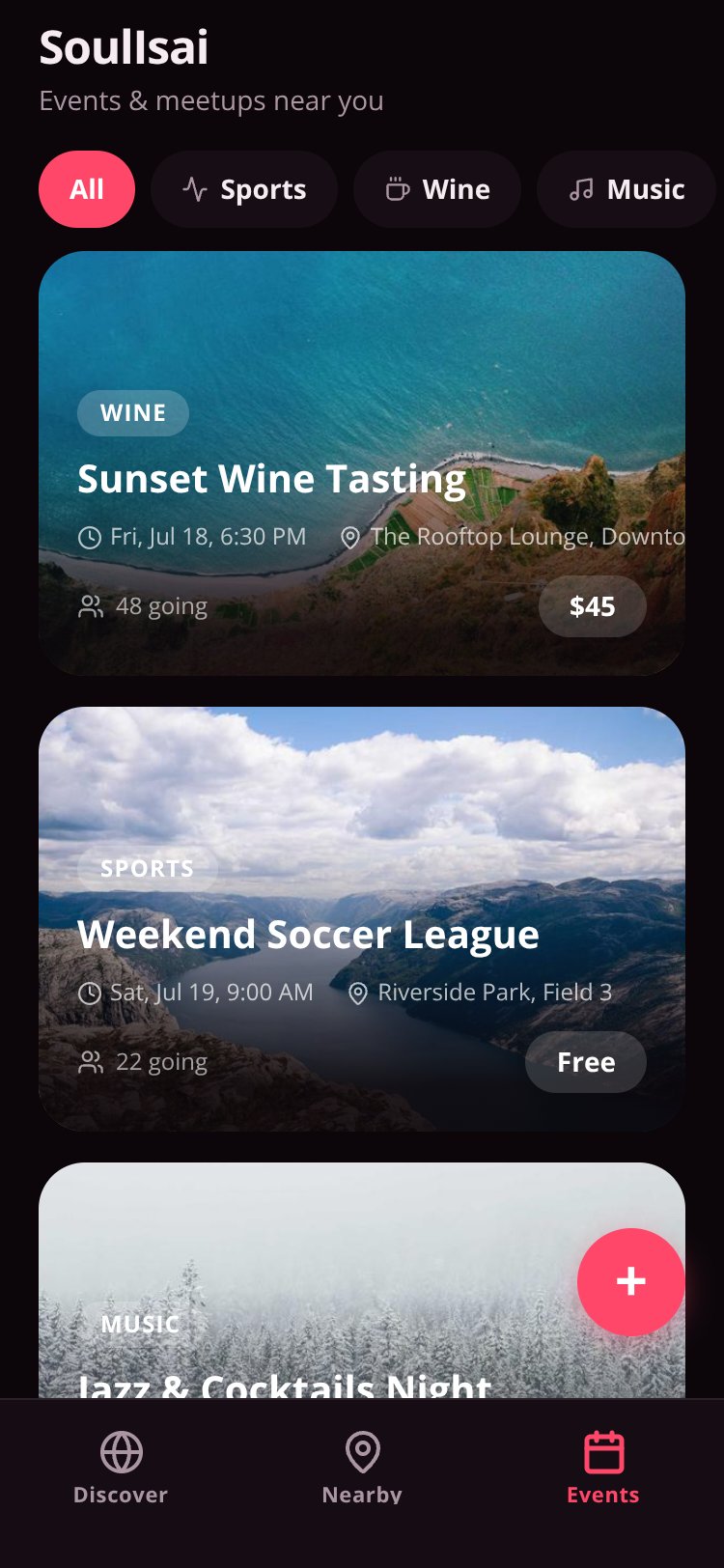Create a new event with plus button
Screen dimensions: 724x1568
click(x=631, y=1282)
